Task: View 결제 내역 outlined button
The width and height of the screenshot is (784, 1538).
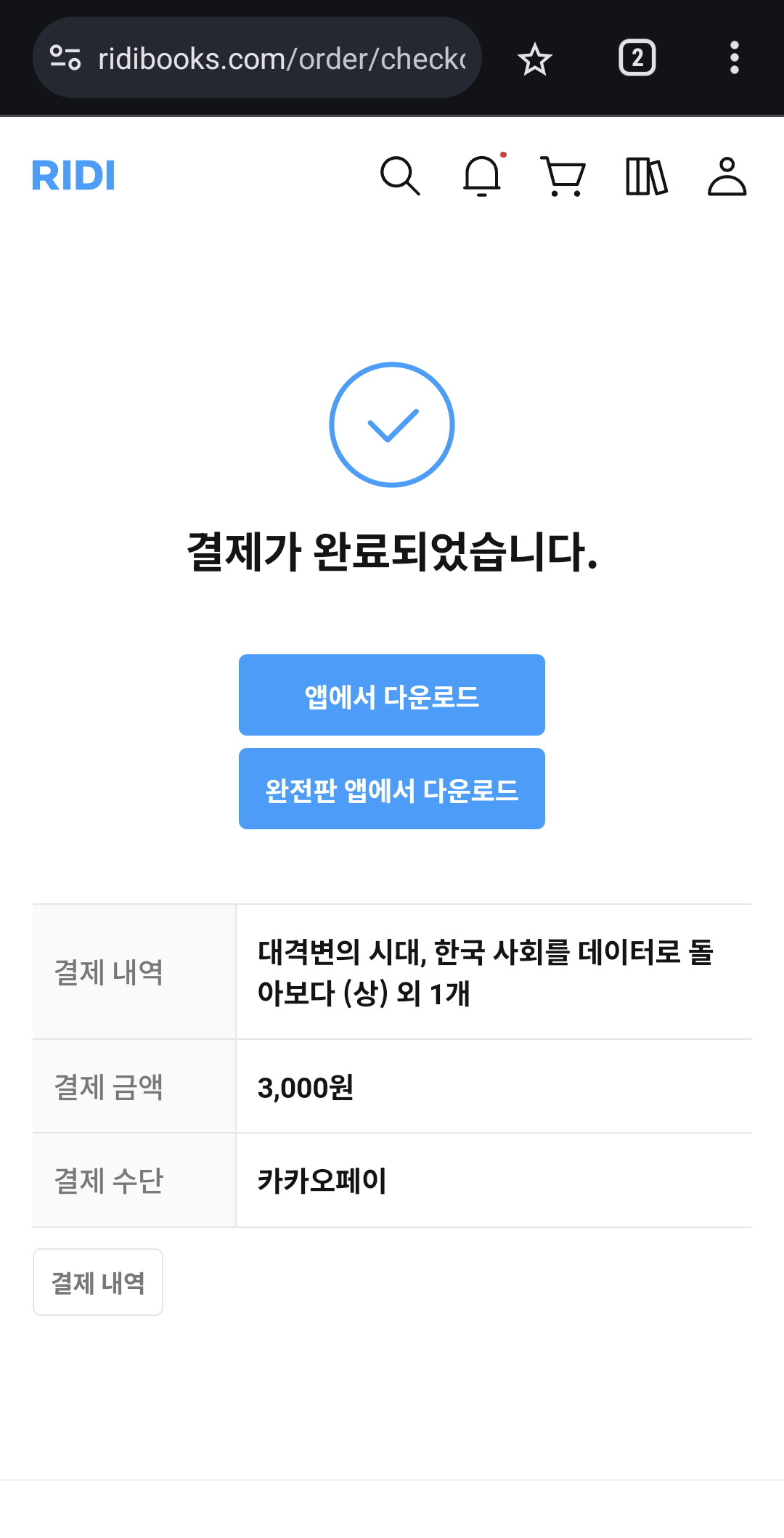Action: point(98,1282)
